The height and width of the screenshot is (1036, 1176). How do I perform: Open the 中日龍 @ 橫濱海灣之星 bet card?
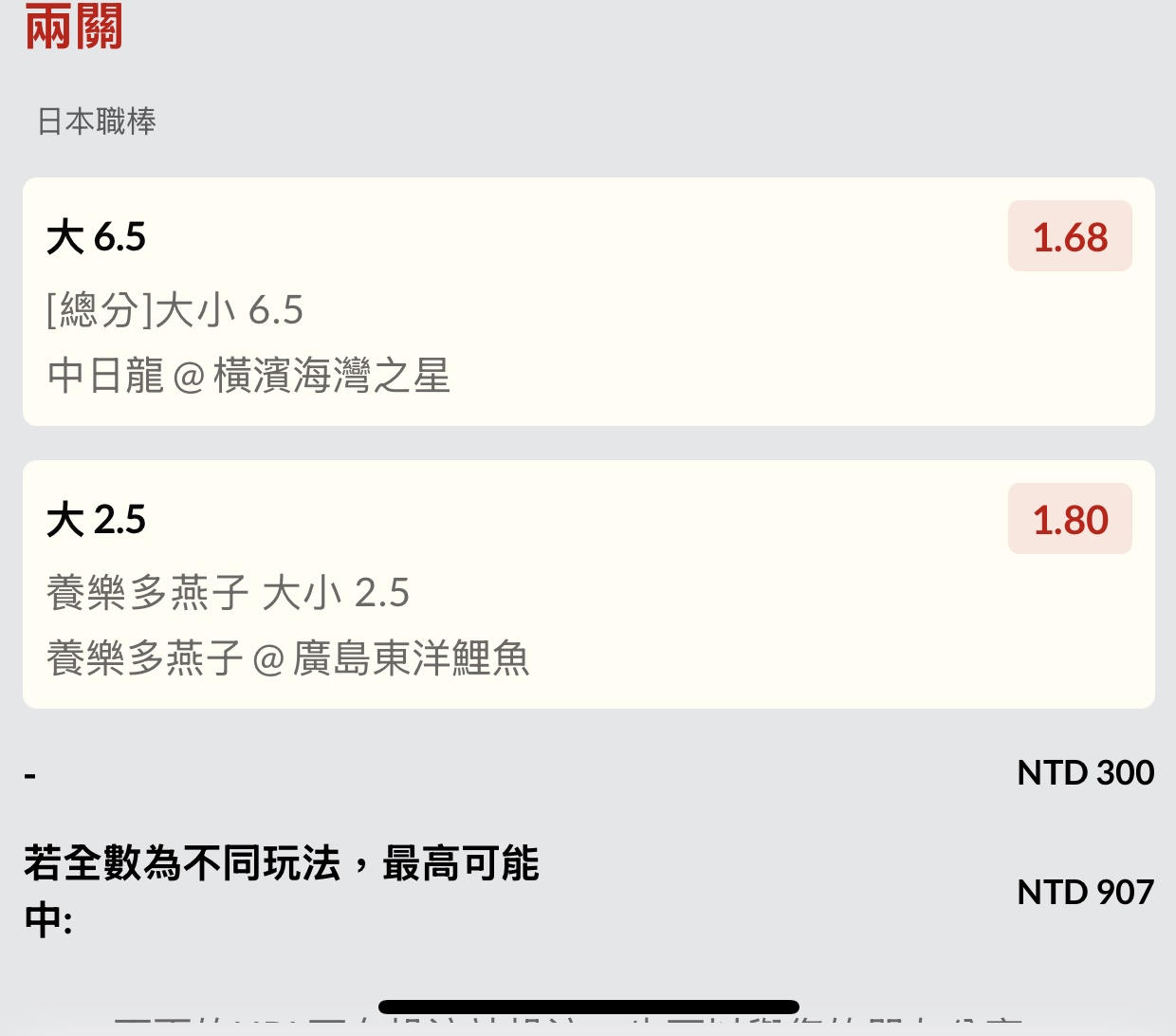point(588,302)
